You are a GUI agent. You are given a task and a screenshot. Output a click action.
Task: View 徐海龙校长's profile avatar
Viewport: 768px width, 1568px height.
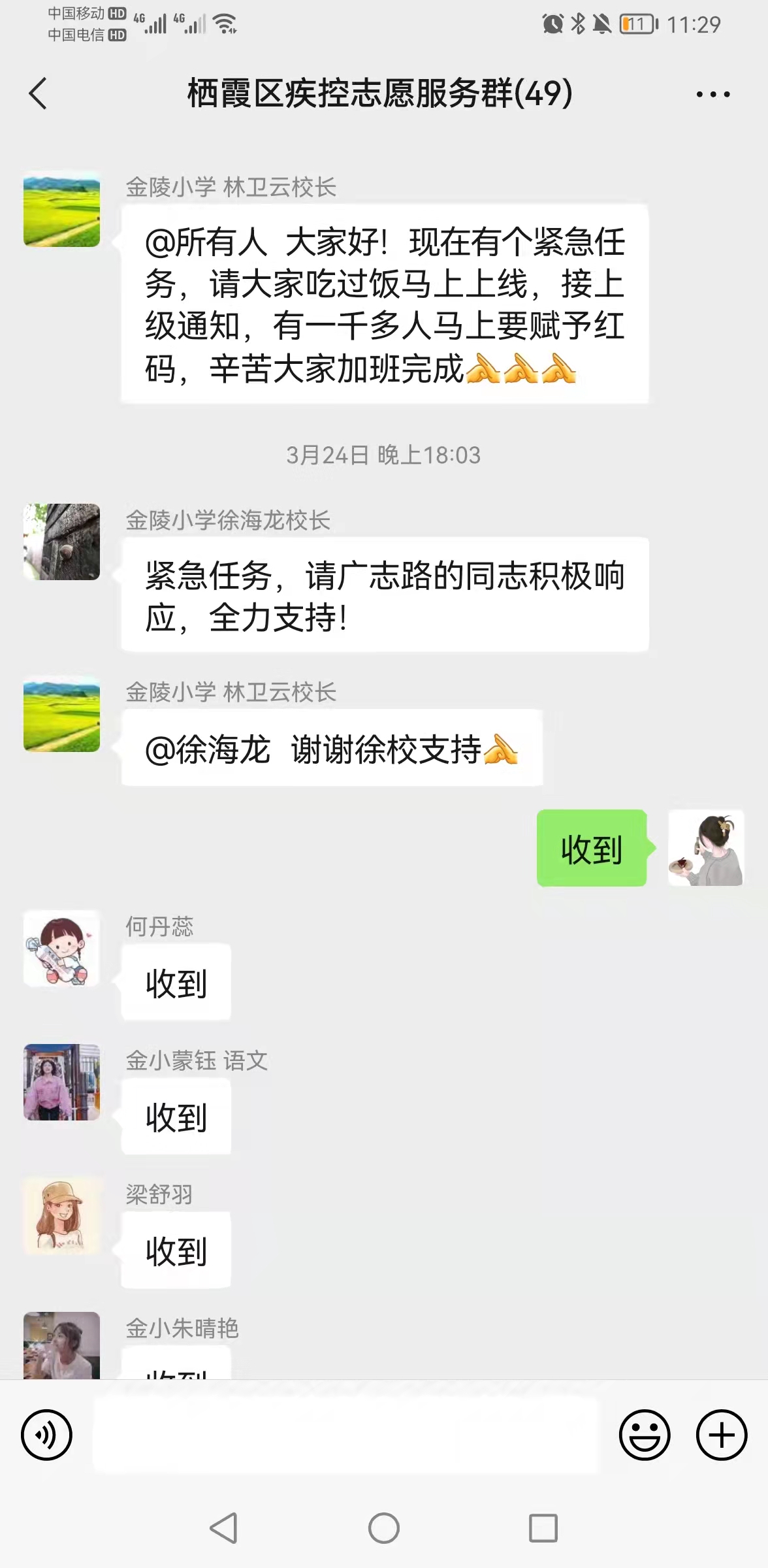62,542
